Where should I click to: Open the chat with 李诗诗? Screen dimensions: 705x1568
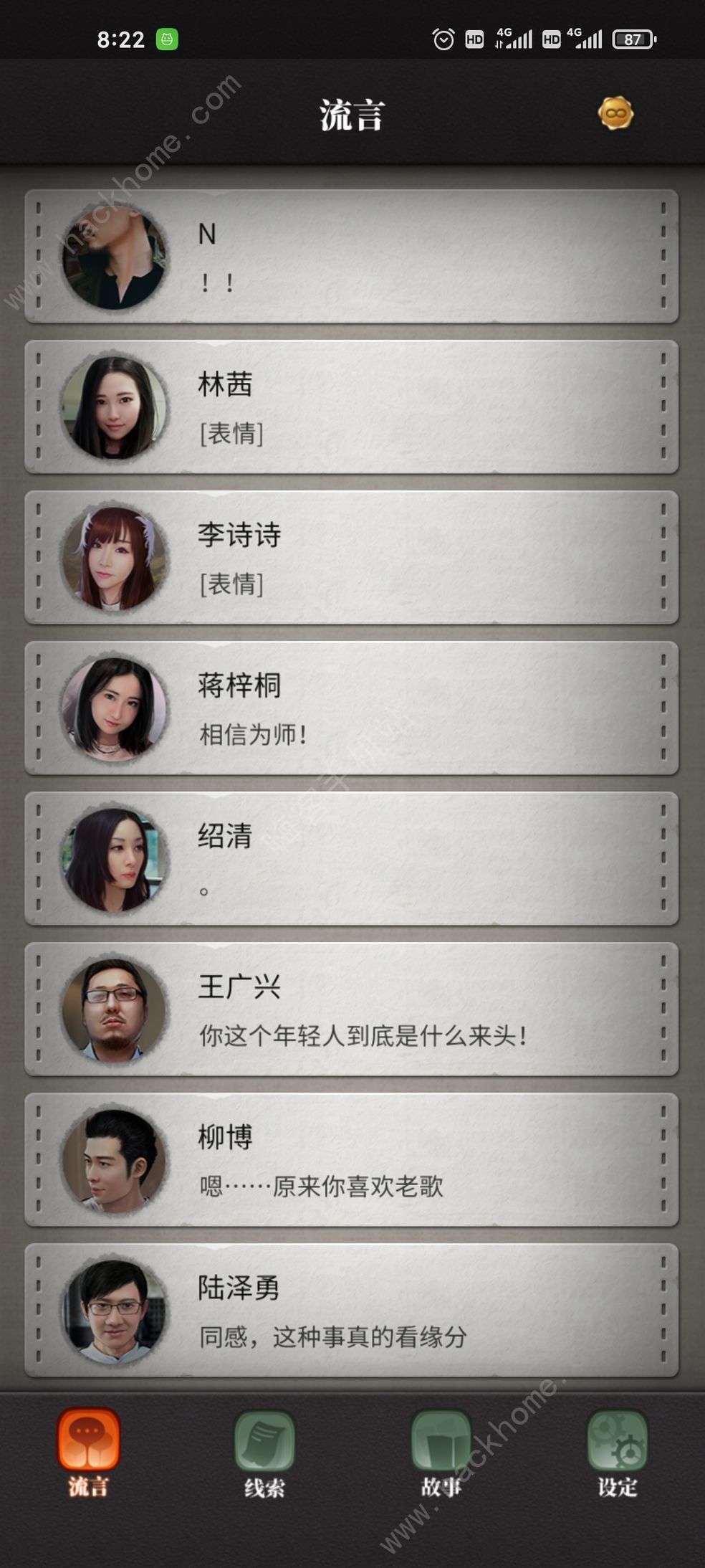351,558
